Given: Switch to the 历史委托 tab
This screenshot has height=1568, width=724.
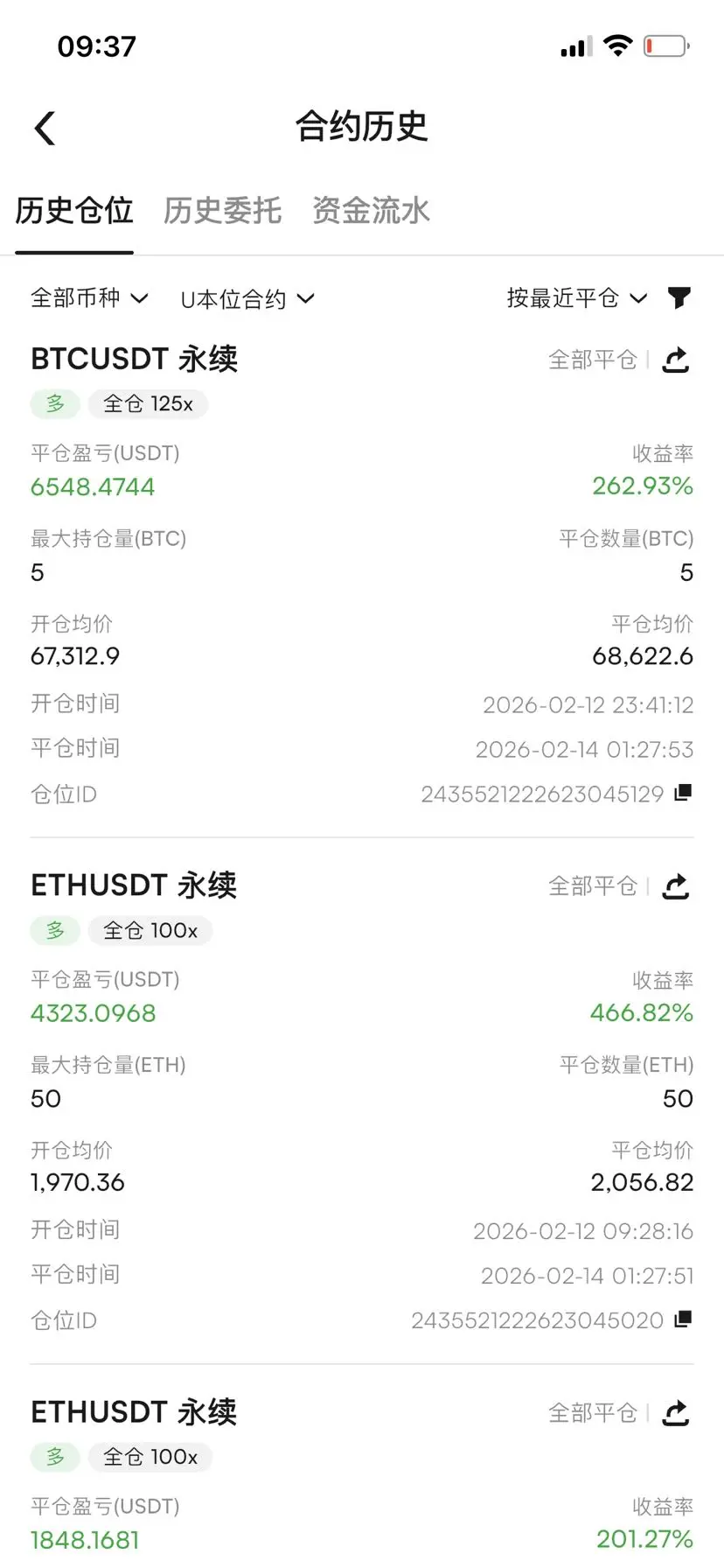Looking at the screenshot, I should tap(222, 211).
